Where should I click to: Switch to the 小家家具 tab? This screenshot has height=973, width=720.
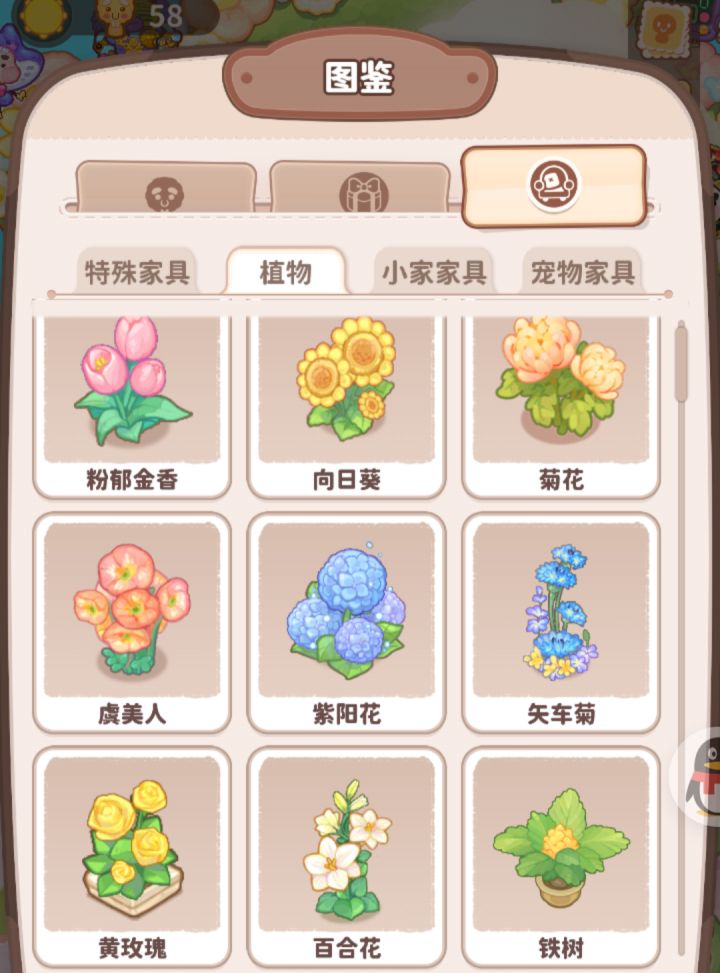(x=434, y=271)
